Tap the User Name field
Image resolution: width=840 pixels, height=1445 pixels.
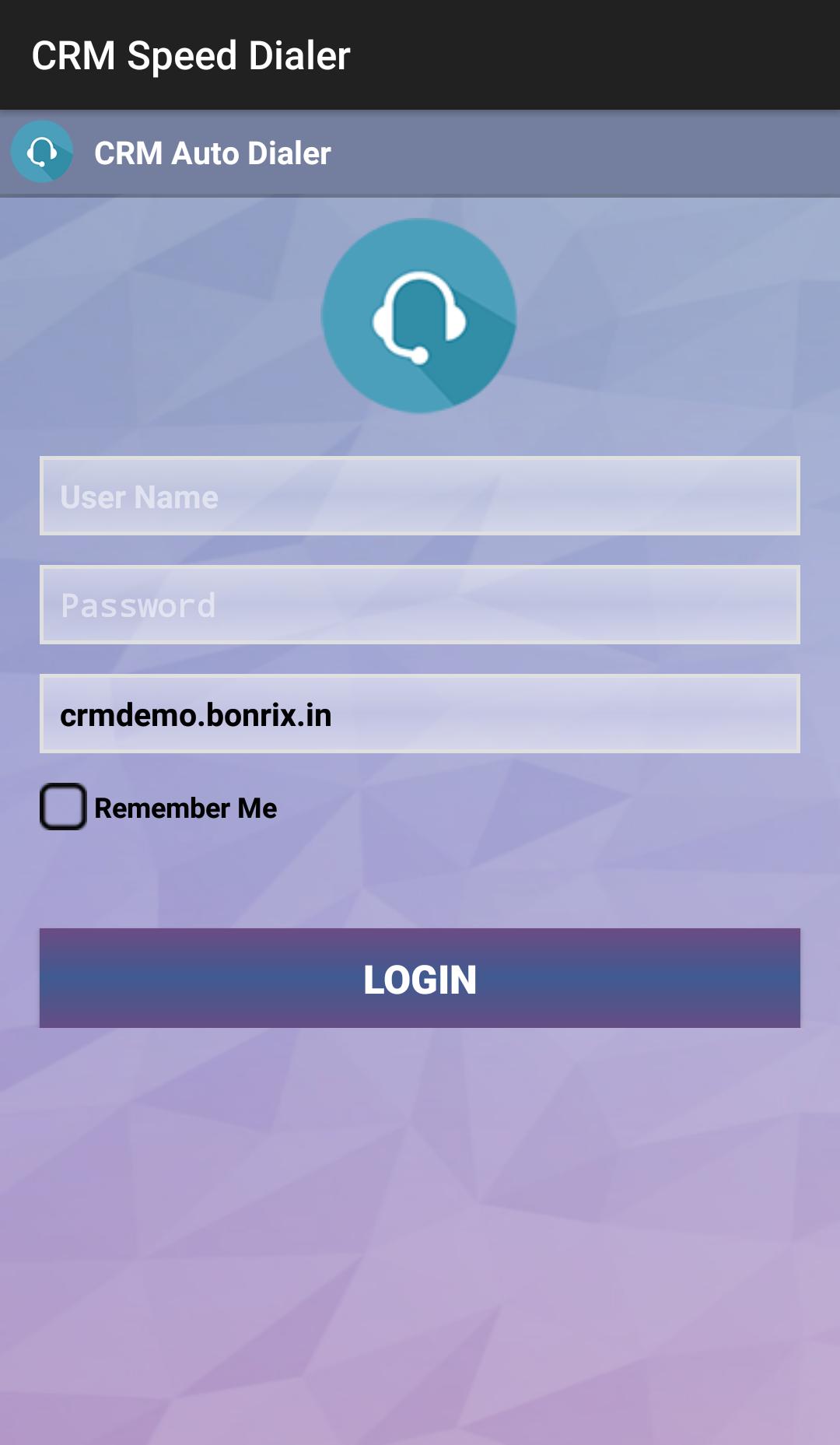coord(420,496)
